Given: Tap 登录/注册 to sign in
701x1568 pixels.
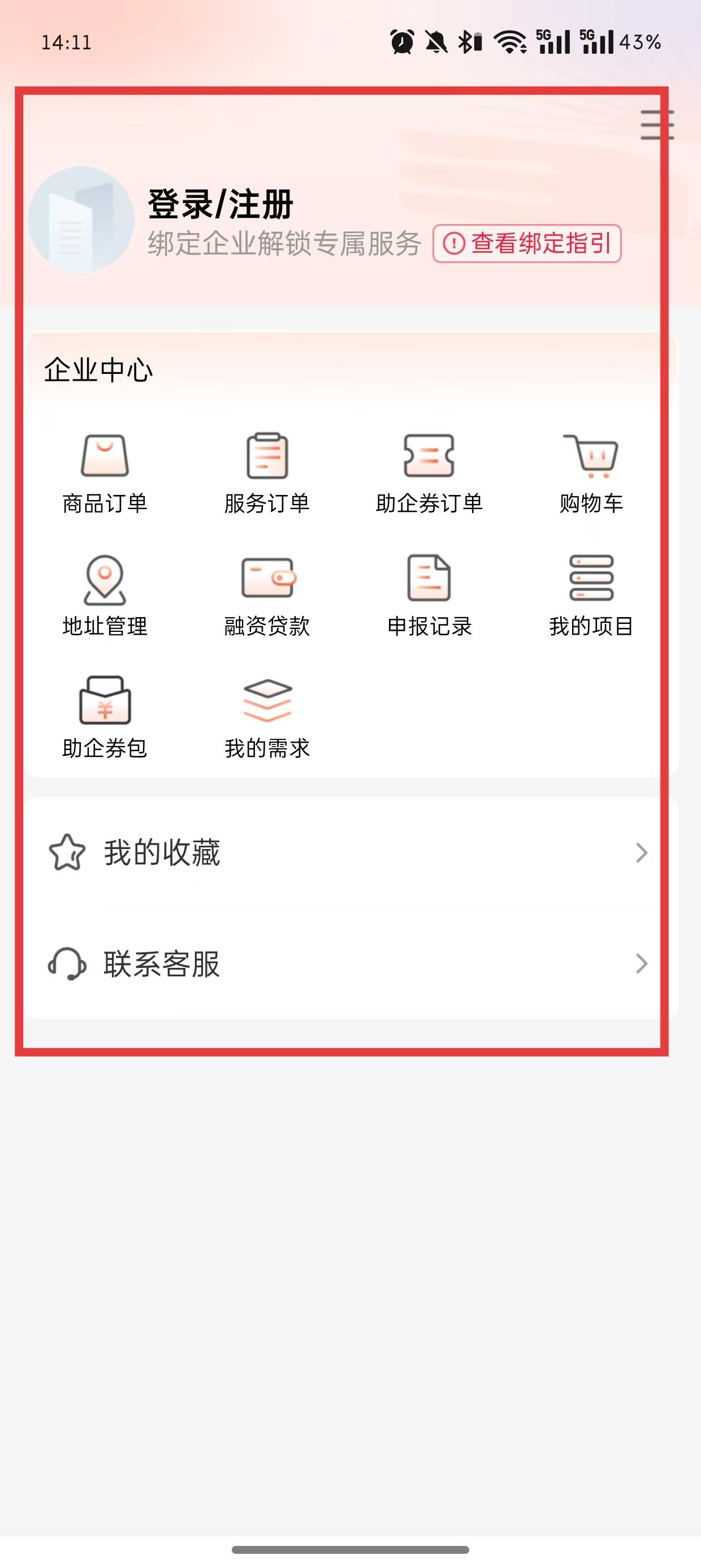Looking at the screenshot, I should [220, 205].
